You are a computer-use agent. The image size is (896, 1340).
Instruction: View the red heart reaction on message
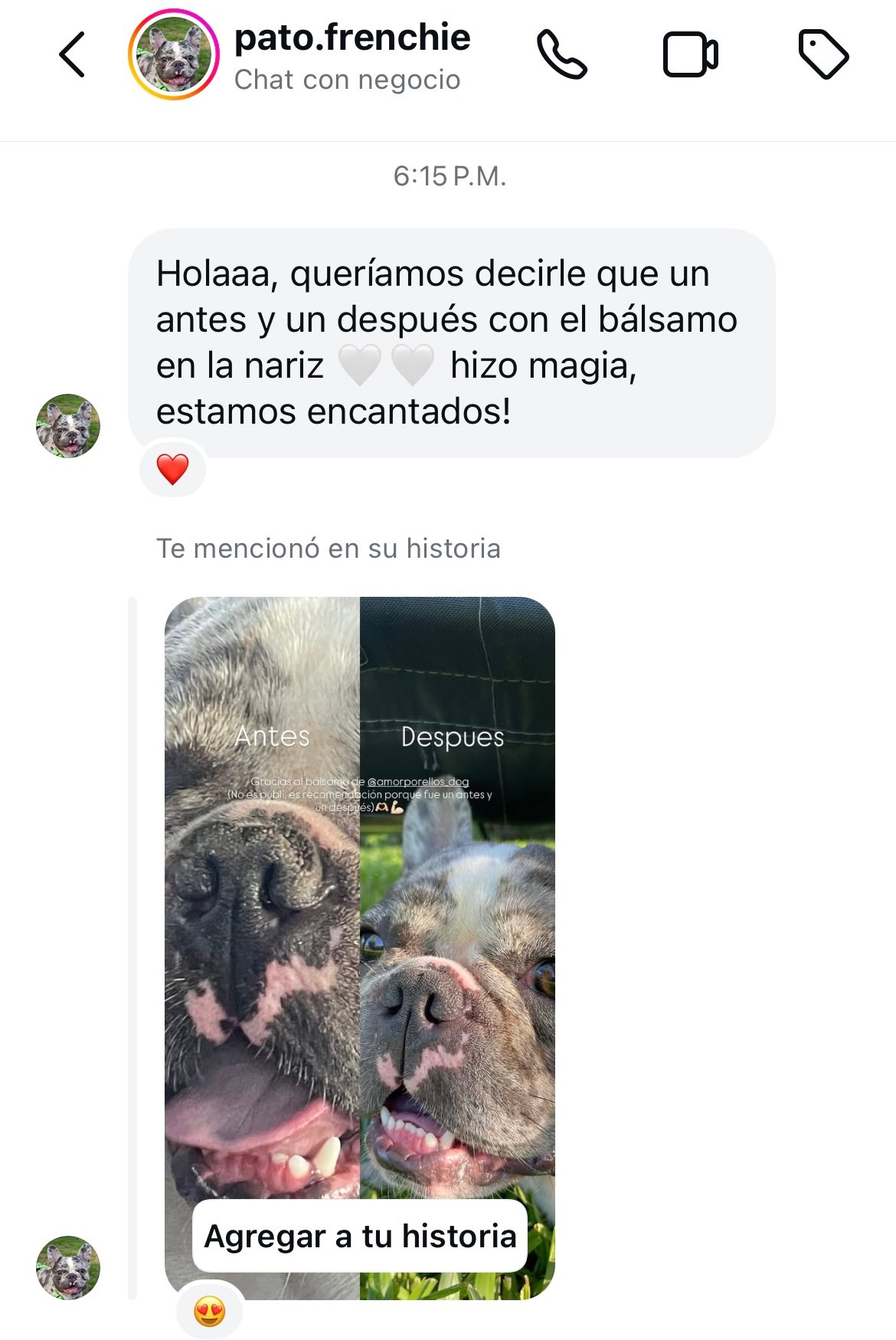172,469
